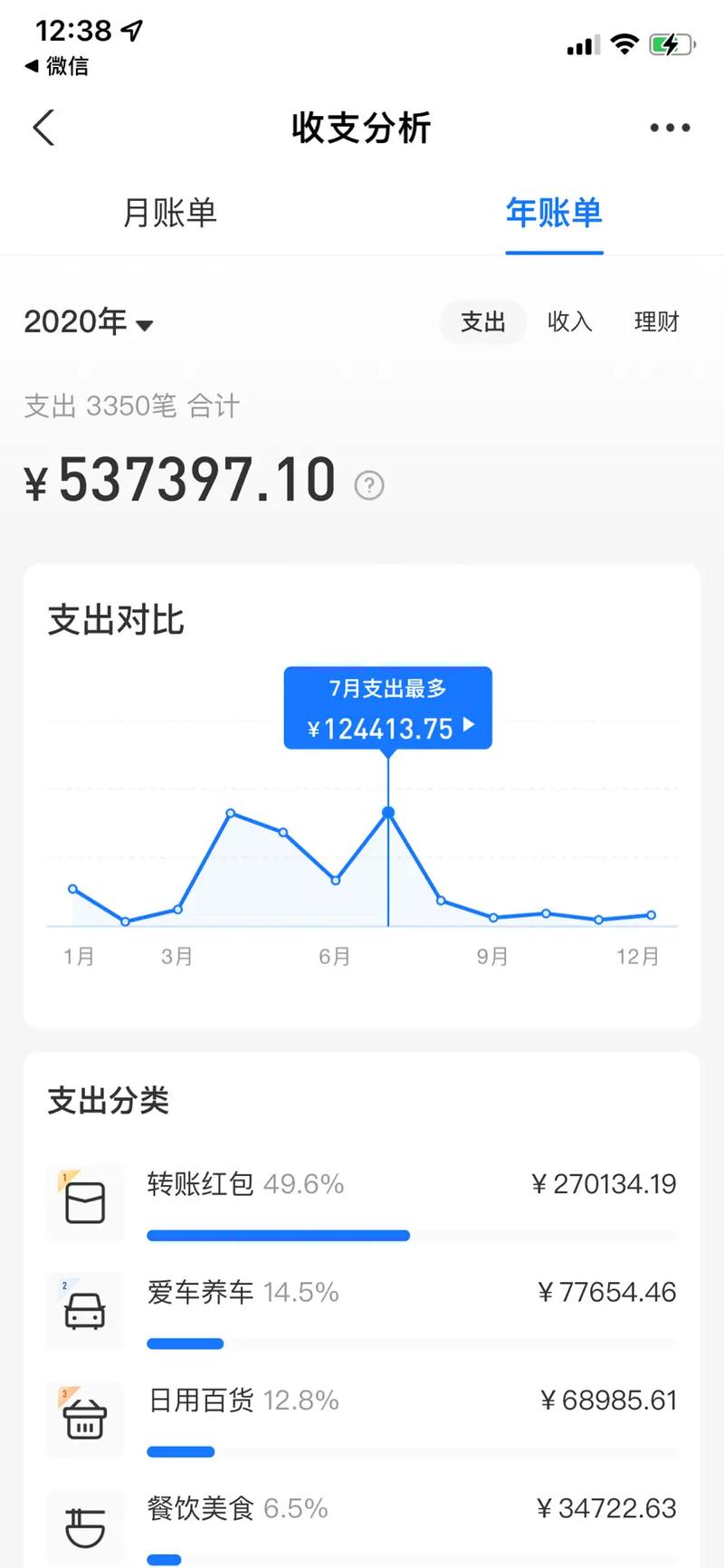Open the 2020年 year dropdown

click(89, 322)
